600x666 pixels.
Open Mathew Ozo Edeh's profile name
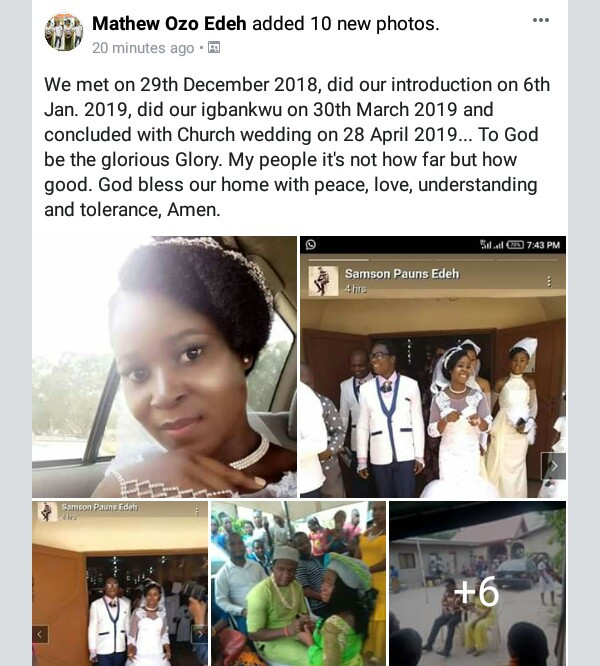169,23
